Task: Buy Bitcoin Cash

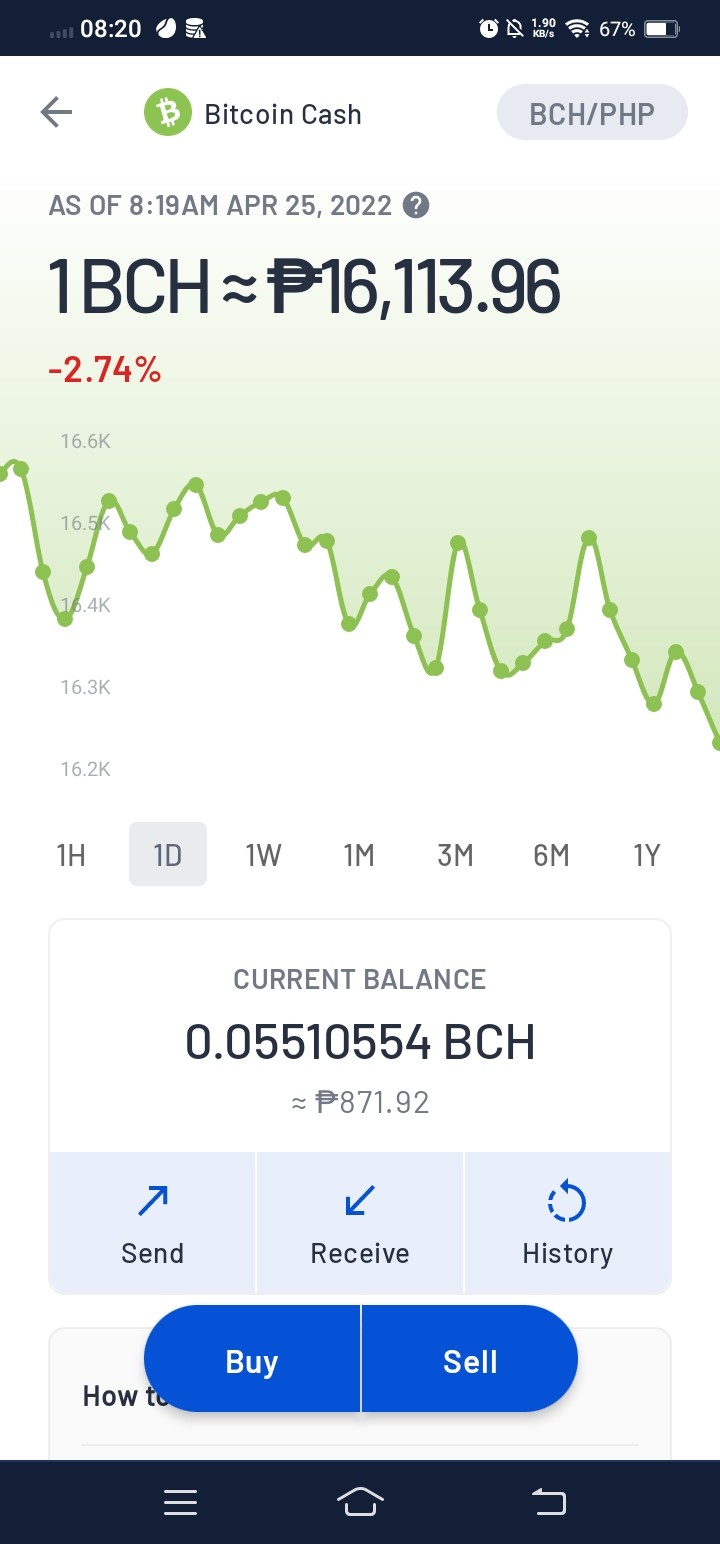Action: tap(252, 1360)
